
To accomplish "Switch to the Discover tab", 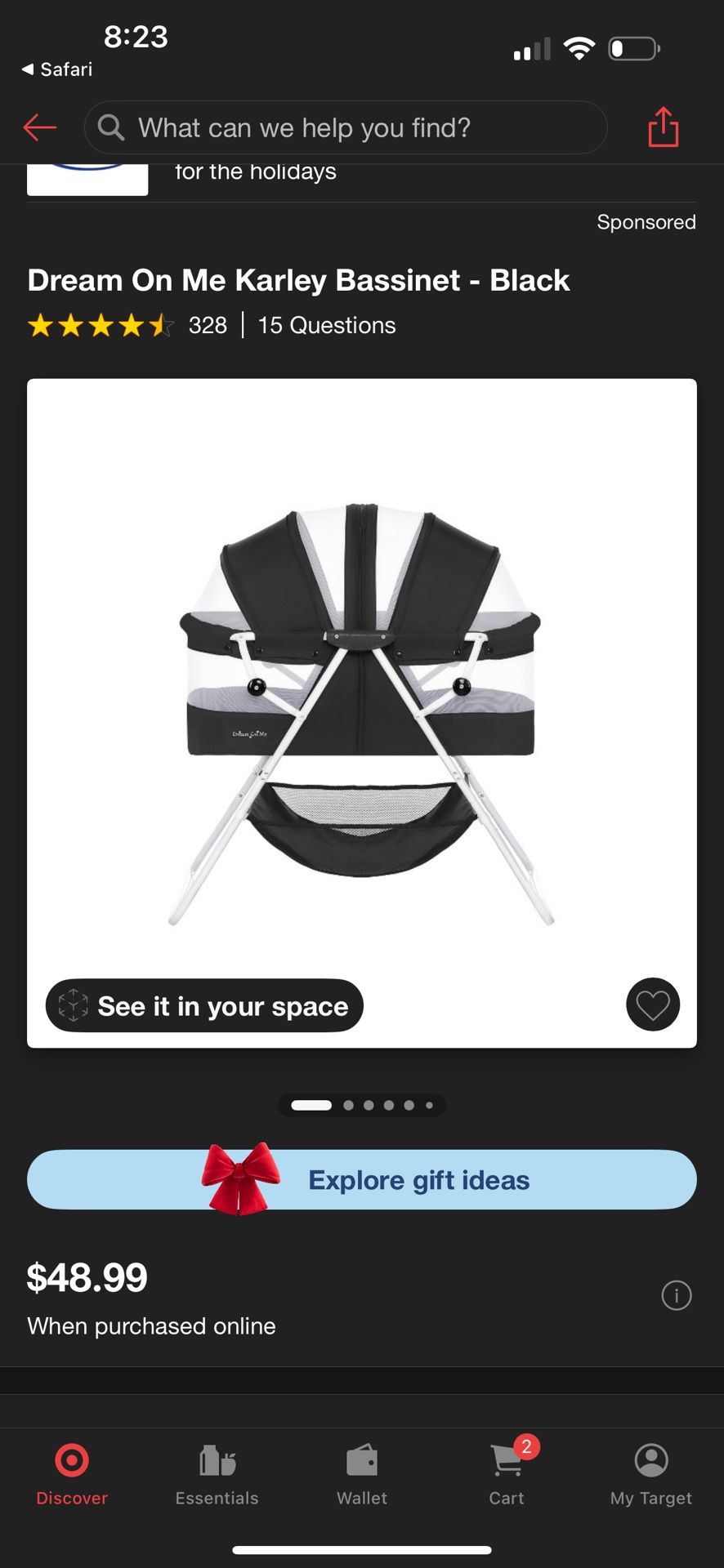I will coord(72,1473).
